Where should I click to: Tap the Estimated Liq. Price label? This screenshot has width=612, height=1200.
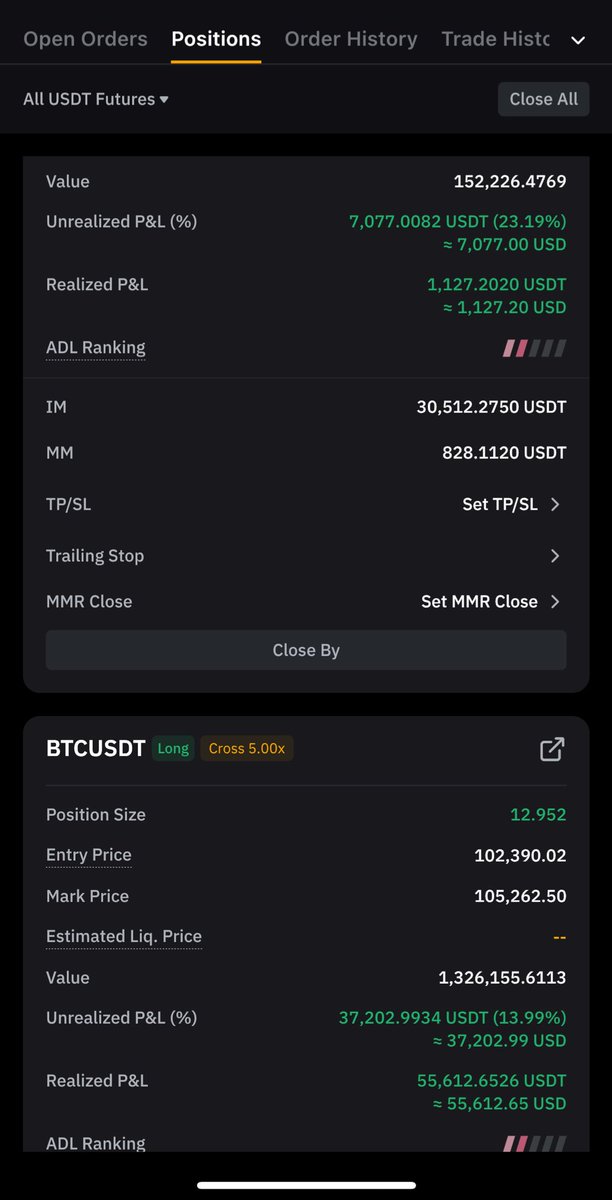tap(124, 937)
